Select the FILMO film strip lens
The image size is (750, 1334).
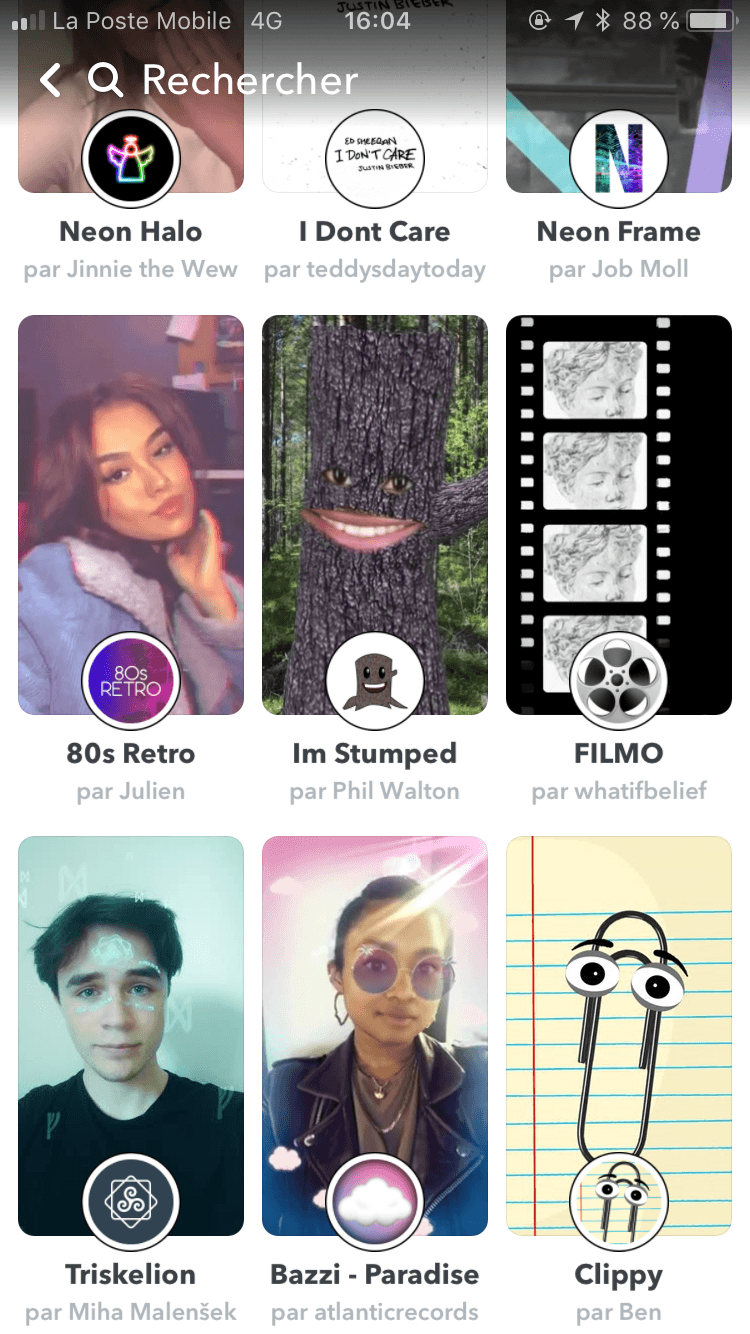[x=619, y=515]
